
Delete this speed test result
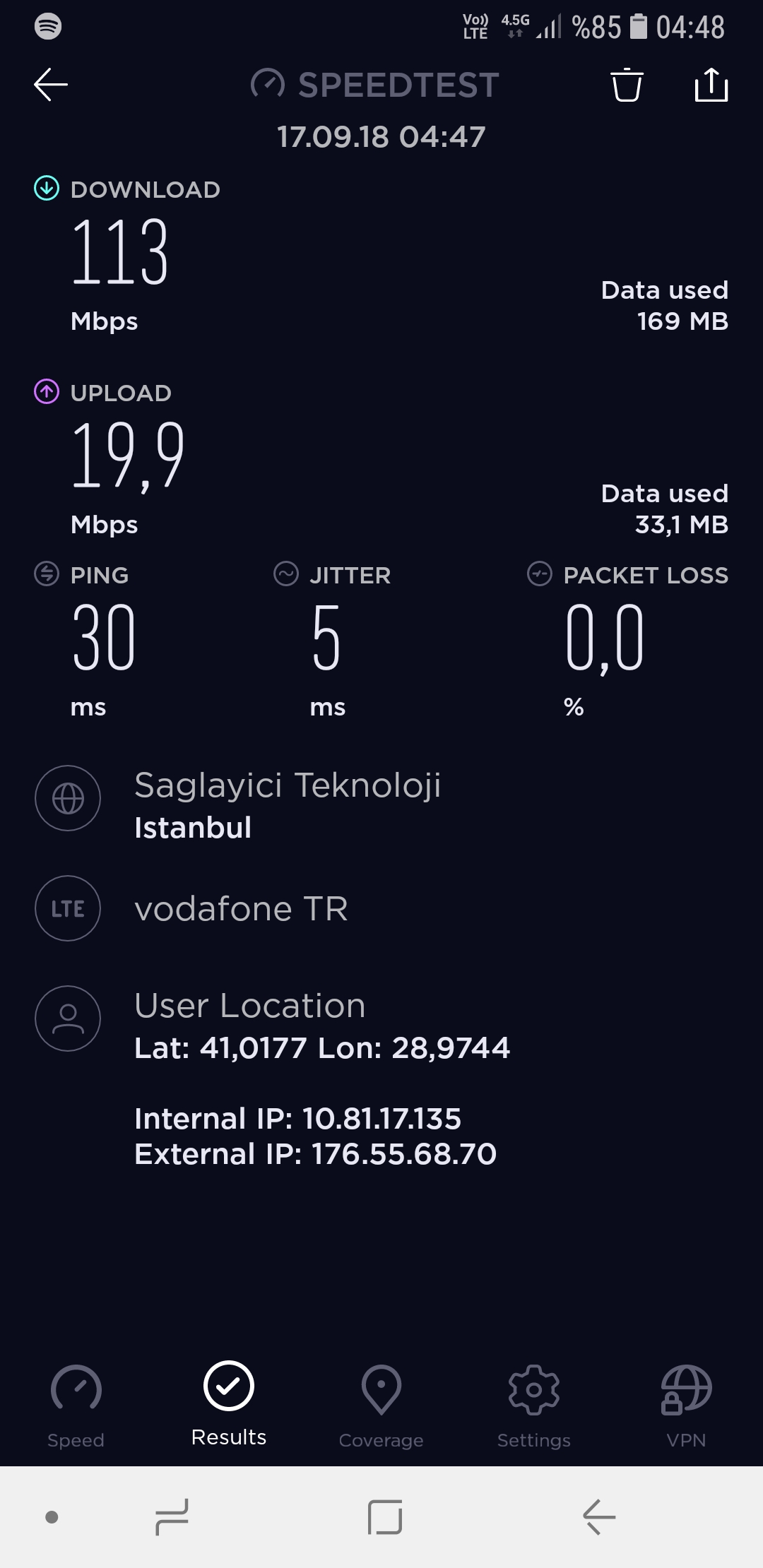[x=627, y=85]
